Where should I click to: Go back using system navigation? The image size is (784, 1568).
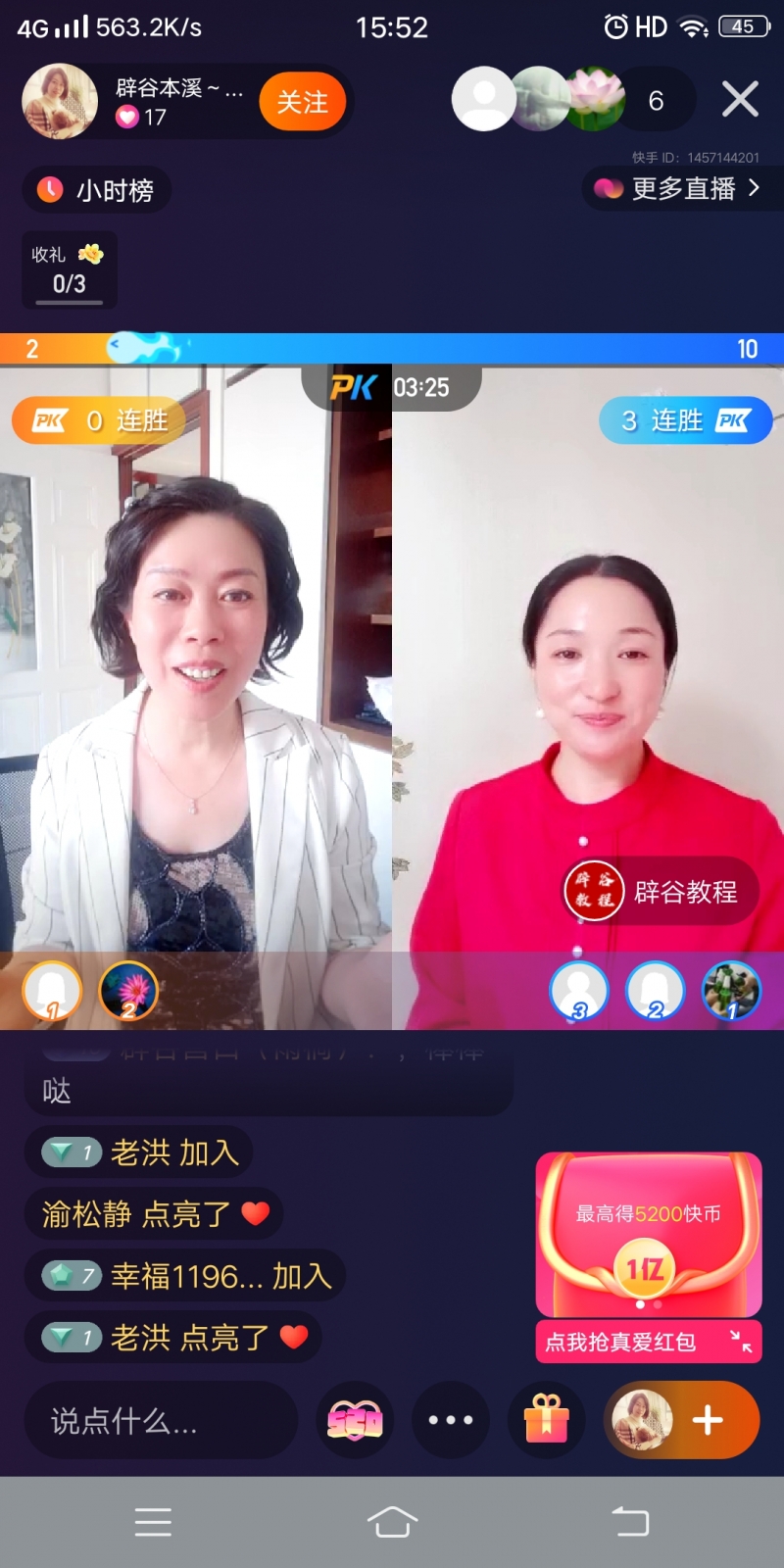630,1521
